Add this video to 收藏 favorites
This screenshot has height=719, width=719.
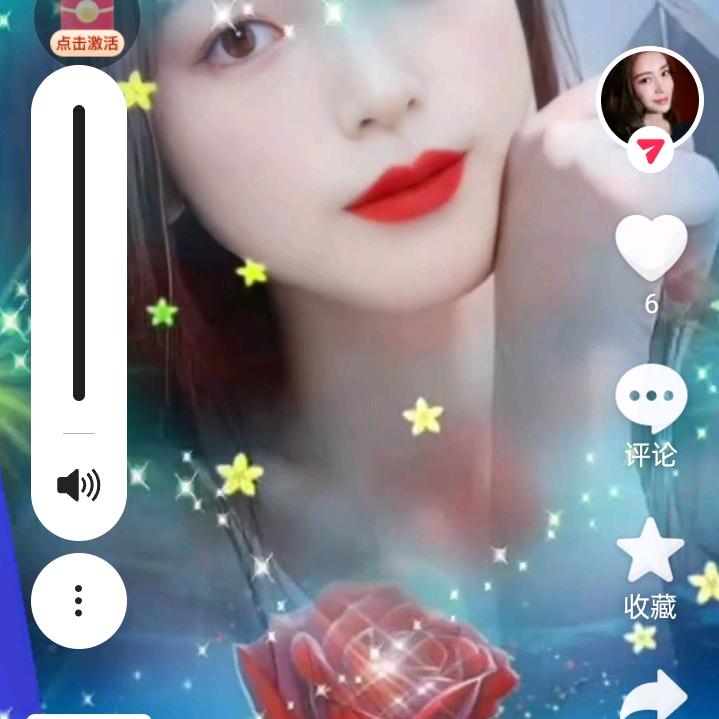tap(650, 551)
